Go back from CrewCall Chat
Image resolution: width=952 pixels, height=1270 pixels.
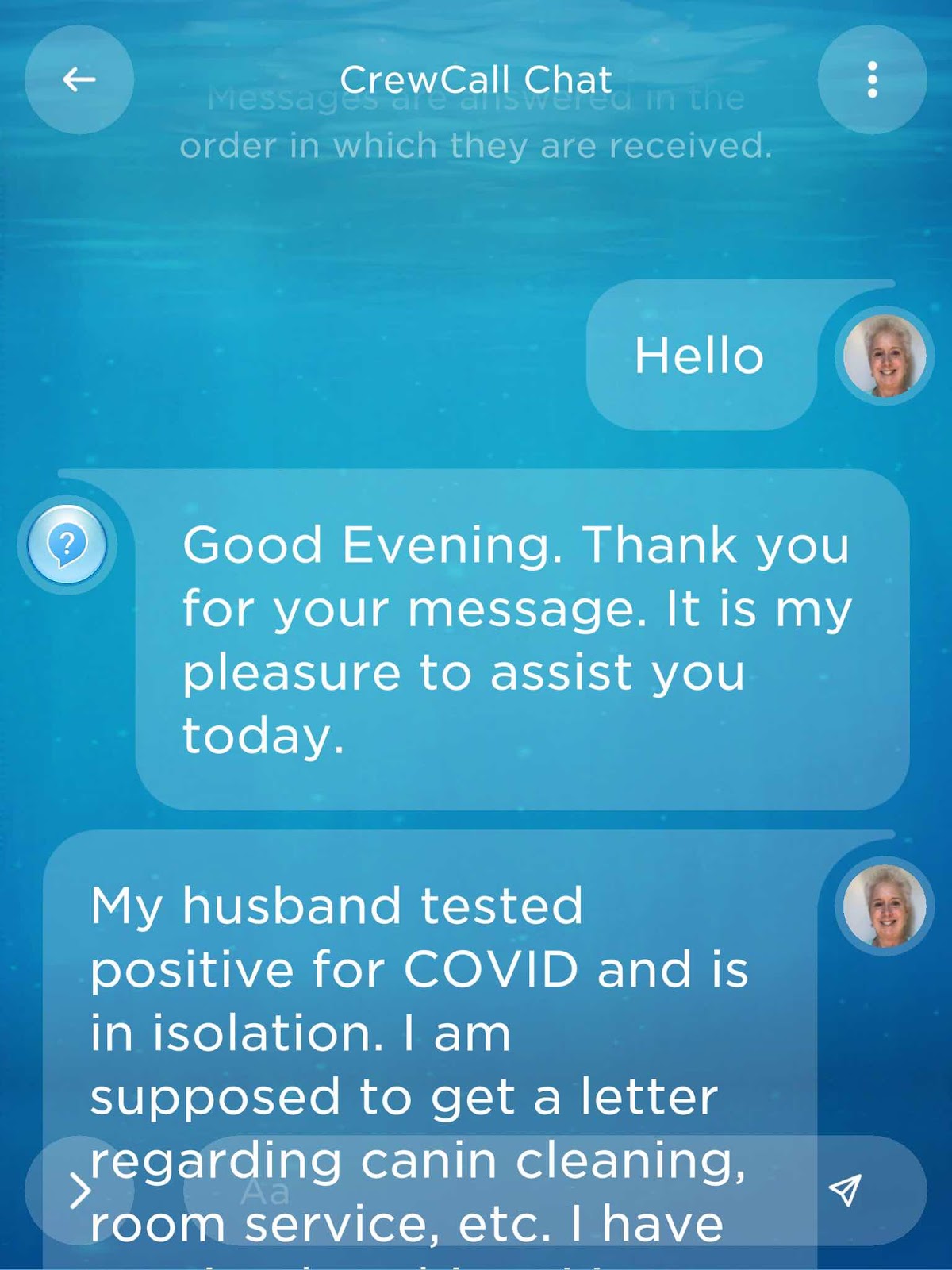(x=79, y=79)
